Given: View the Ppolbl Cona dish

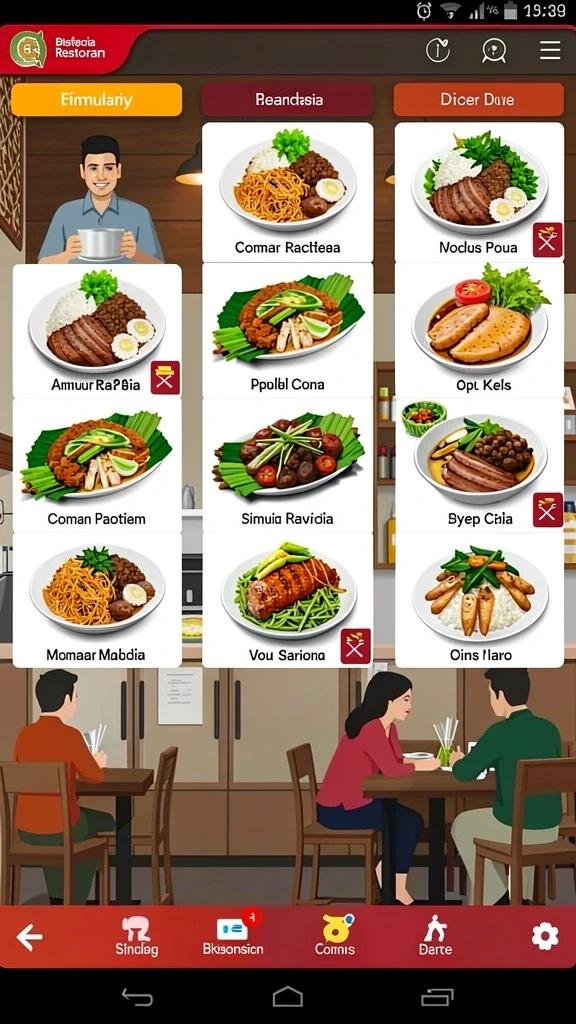Looking at the screenshot, I should tap(288, 330).
